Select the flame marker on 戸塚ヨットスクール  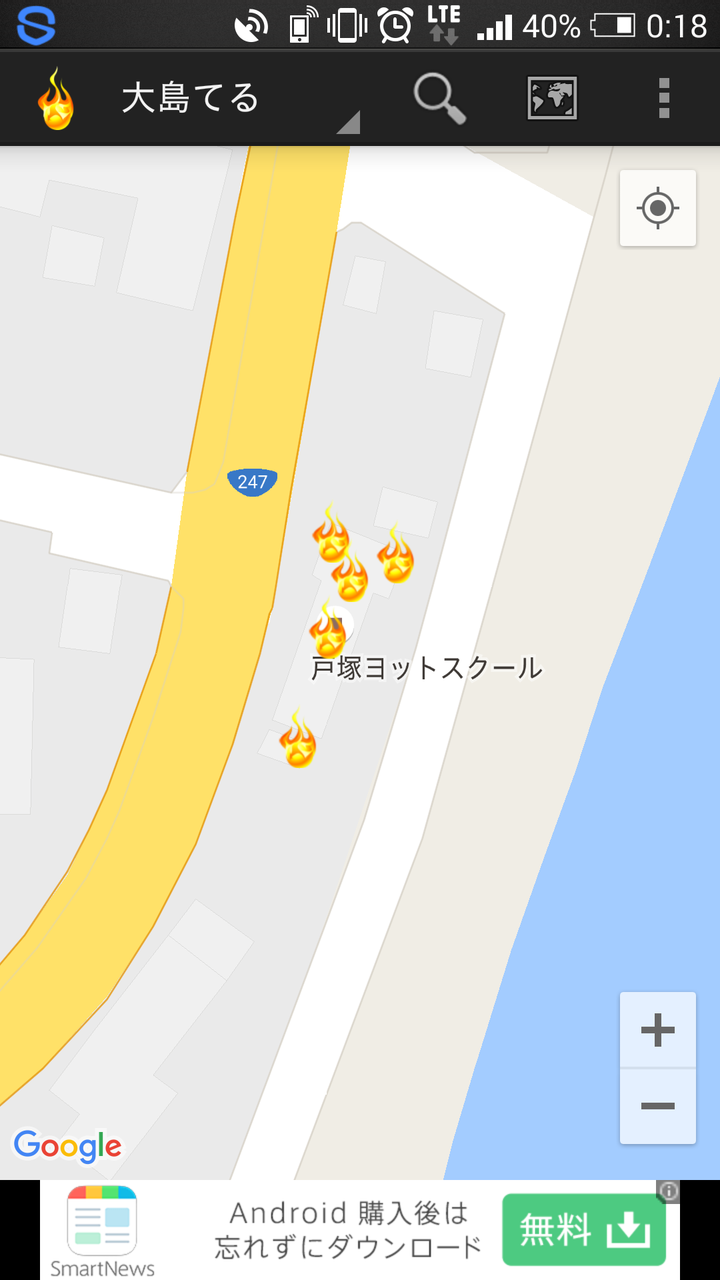point(328,630)
